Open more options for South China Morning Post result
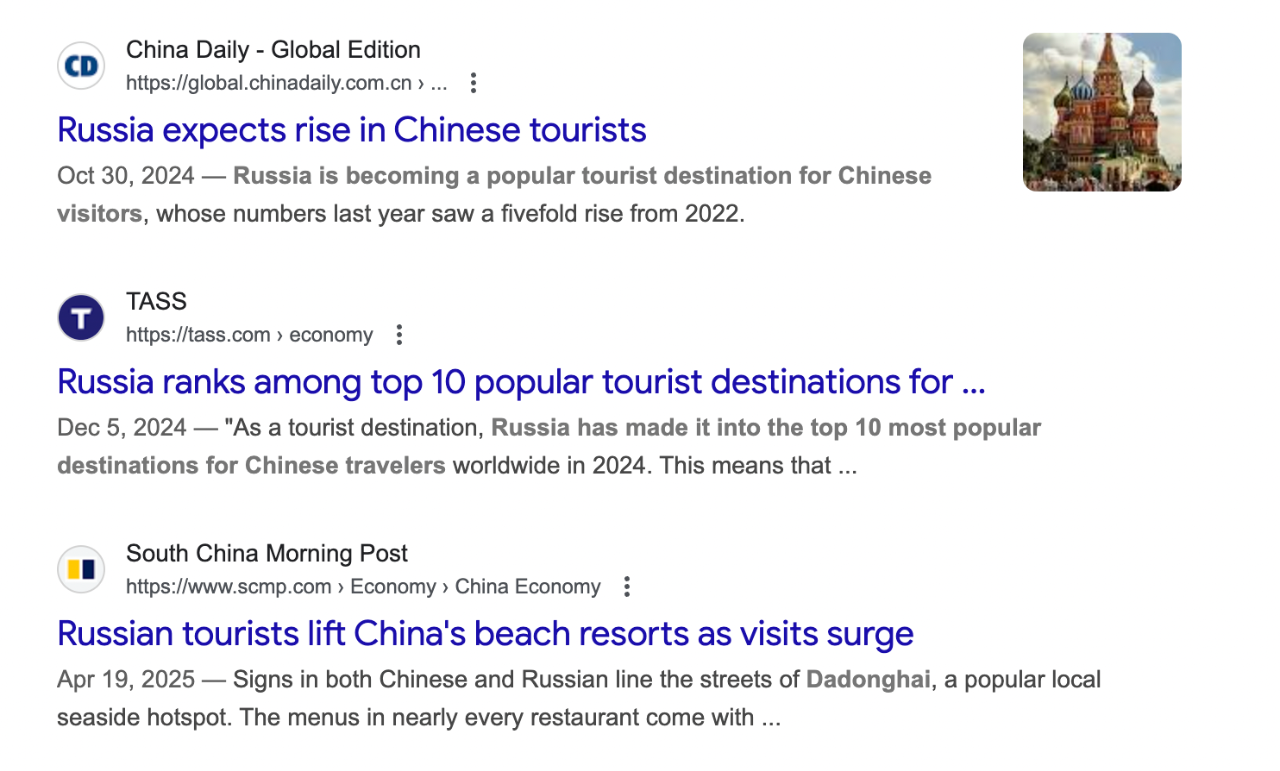The image size is (1280, 771). [x=627, y=587]
